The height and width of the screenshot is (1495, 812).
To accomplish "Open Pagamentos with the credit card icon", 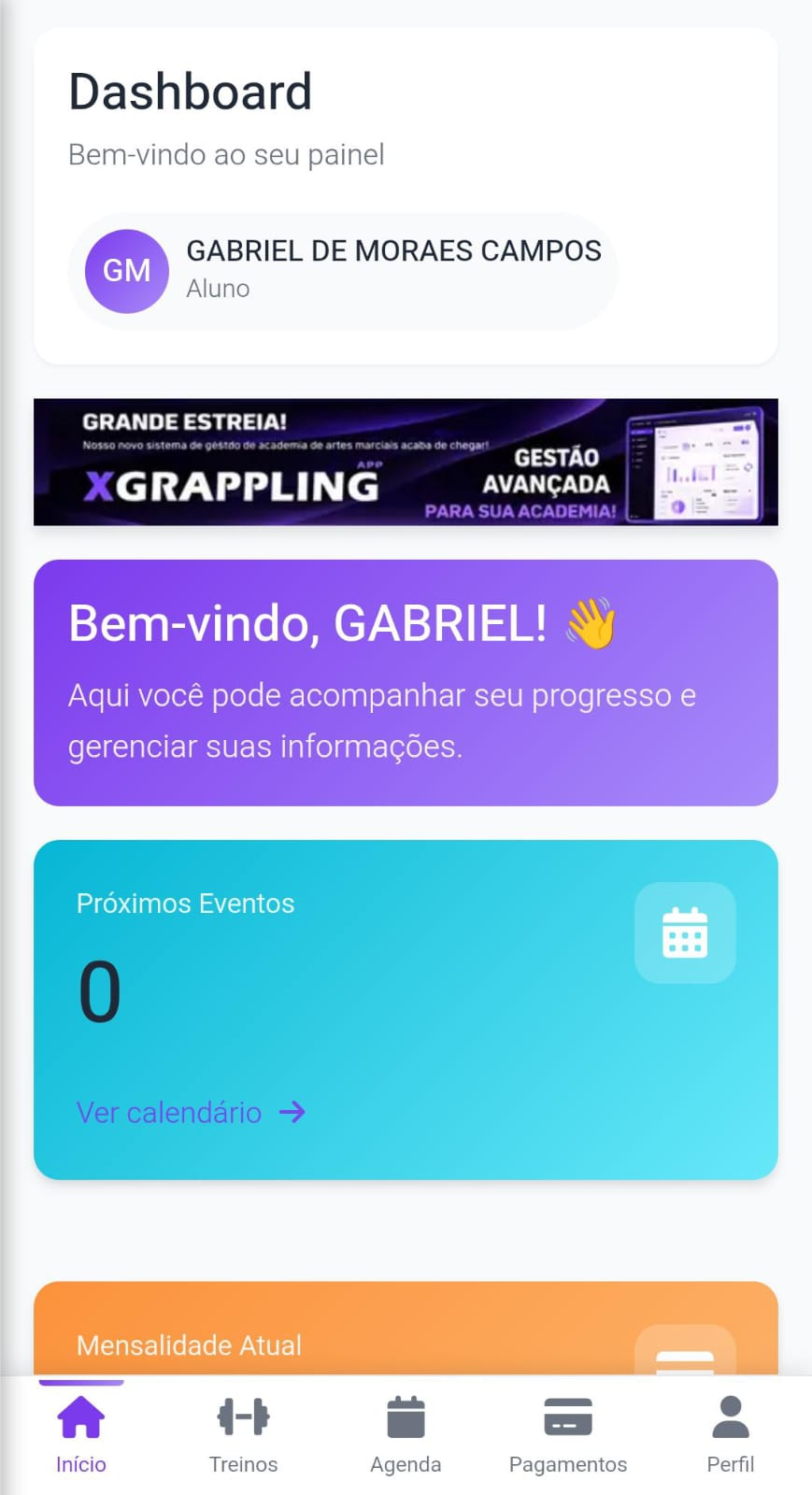I will click(x=567, y=1415).
